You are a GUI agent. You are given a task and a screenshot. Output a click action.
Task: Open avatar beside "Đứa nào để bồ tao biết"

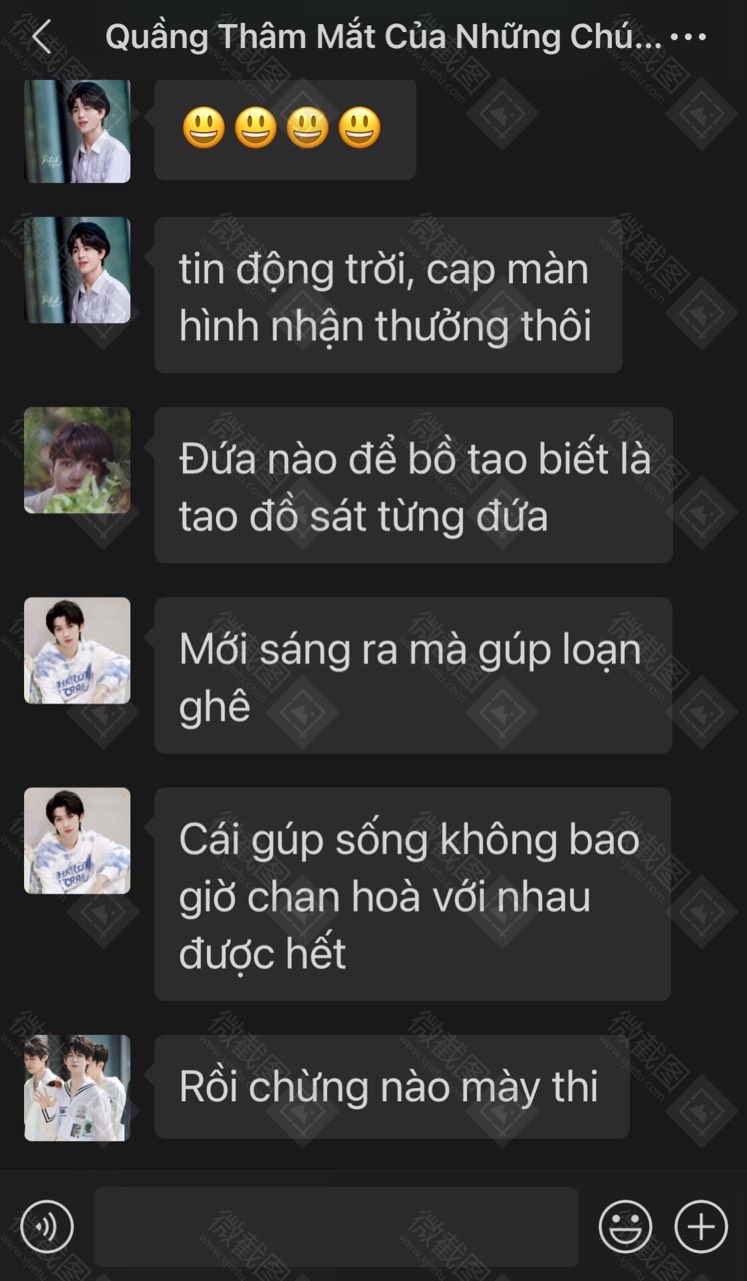77,460
